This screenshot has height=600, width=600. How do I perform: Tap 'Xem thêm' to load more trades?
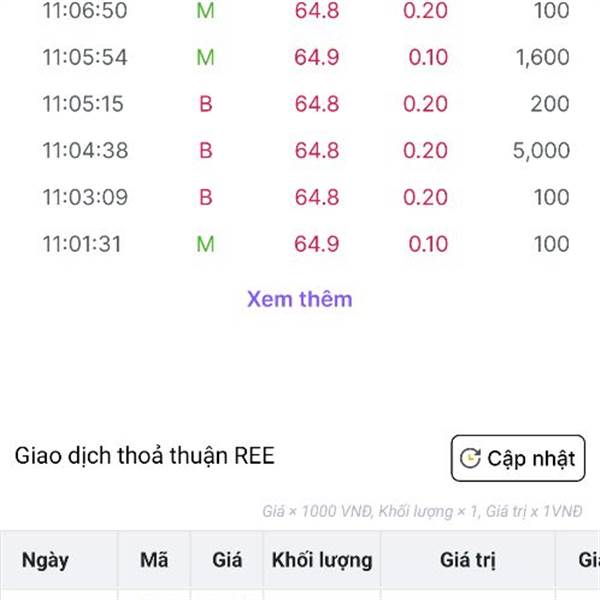click(x=299, y=298)
